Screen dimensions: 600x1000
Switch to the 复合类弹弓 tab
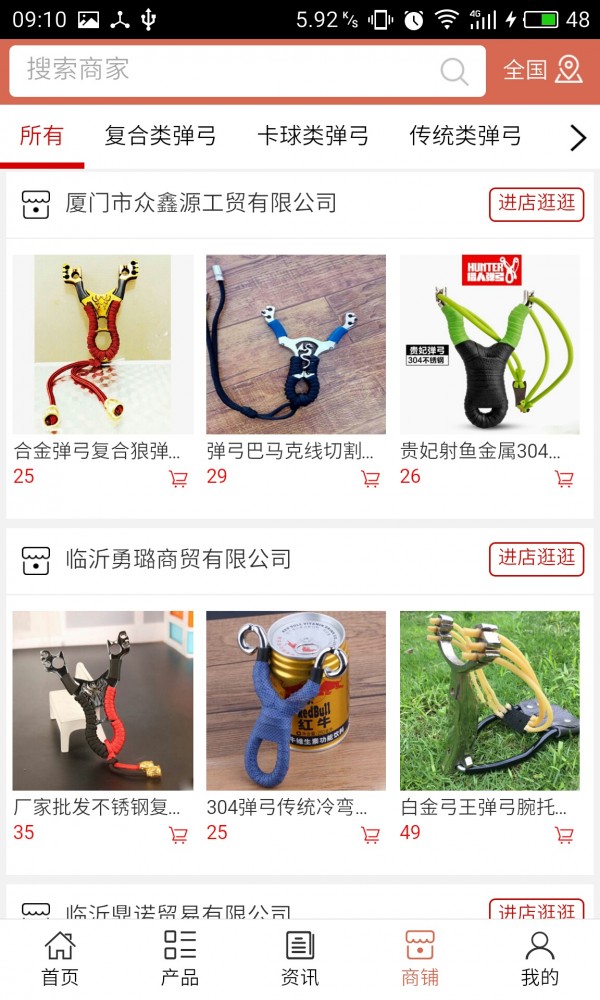(x=160, y=136)
